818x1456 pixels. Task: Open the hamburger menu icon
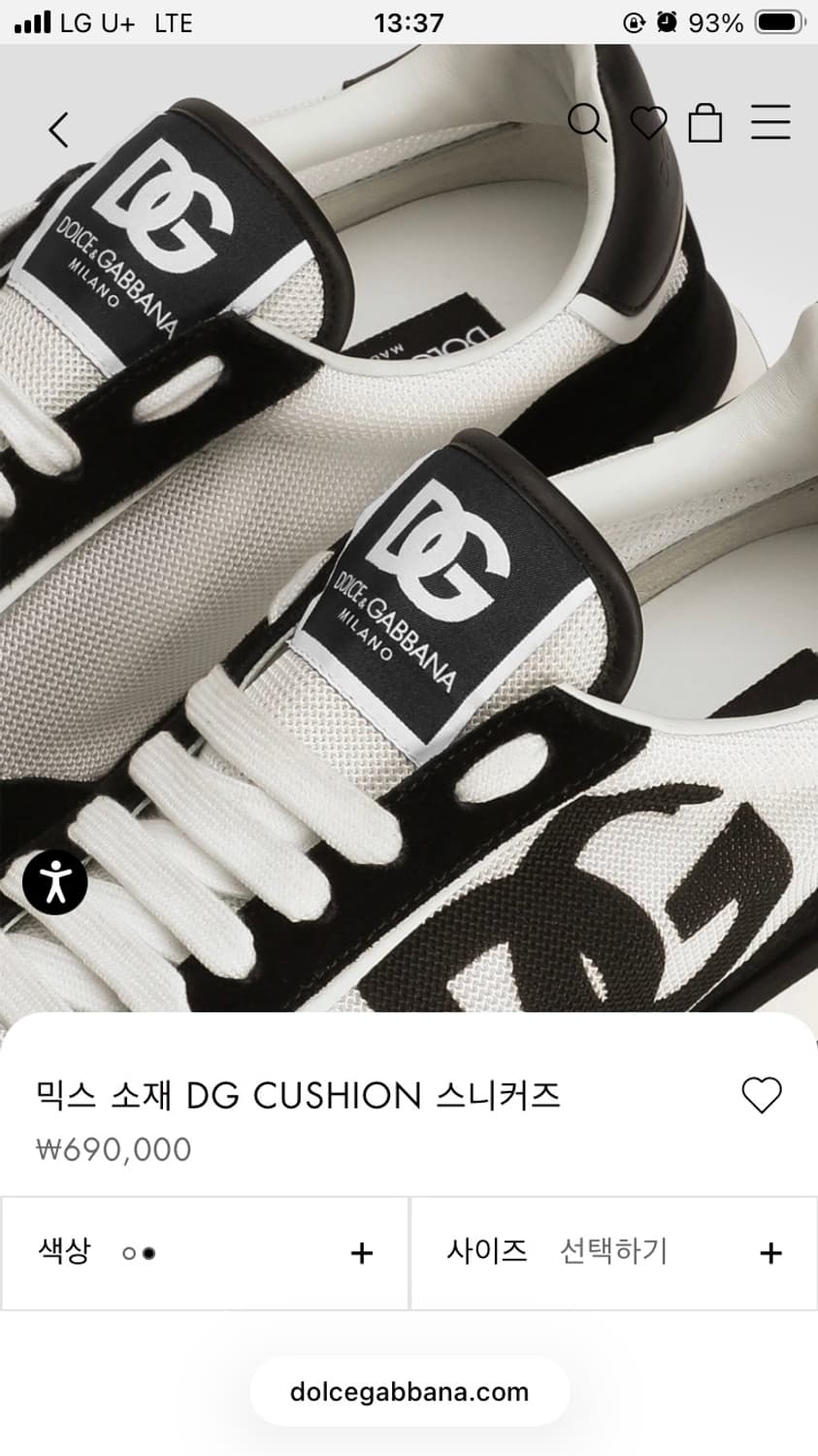pyautogui.click(x=770, y=124)
